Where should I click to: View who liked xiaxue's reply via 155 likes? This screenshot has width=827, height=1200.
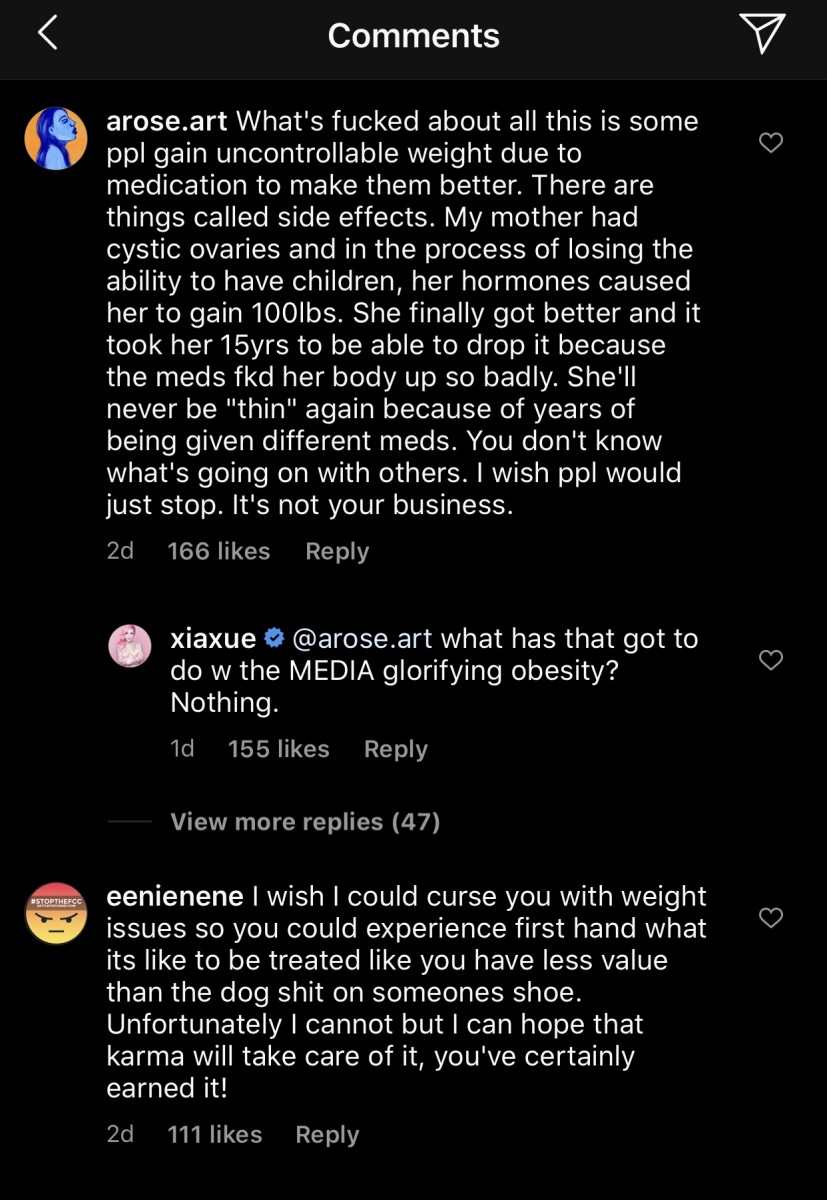[279, 748]
